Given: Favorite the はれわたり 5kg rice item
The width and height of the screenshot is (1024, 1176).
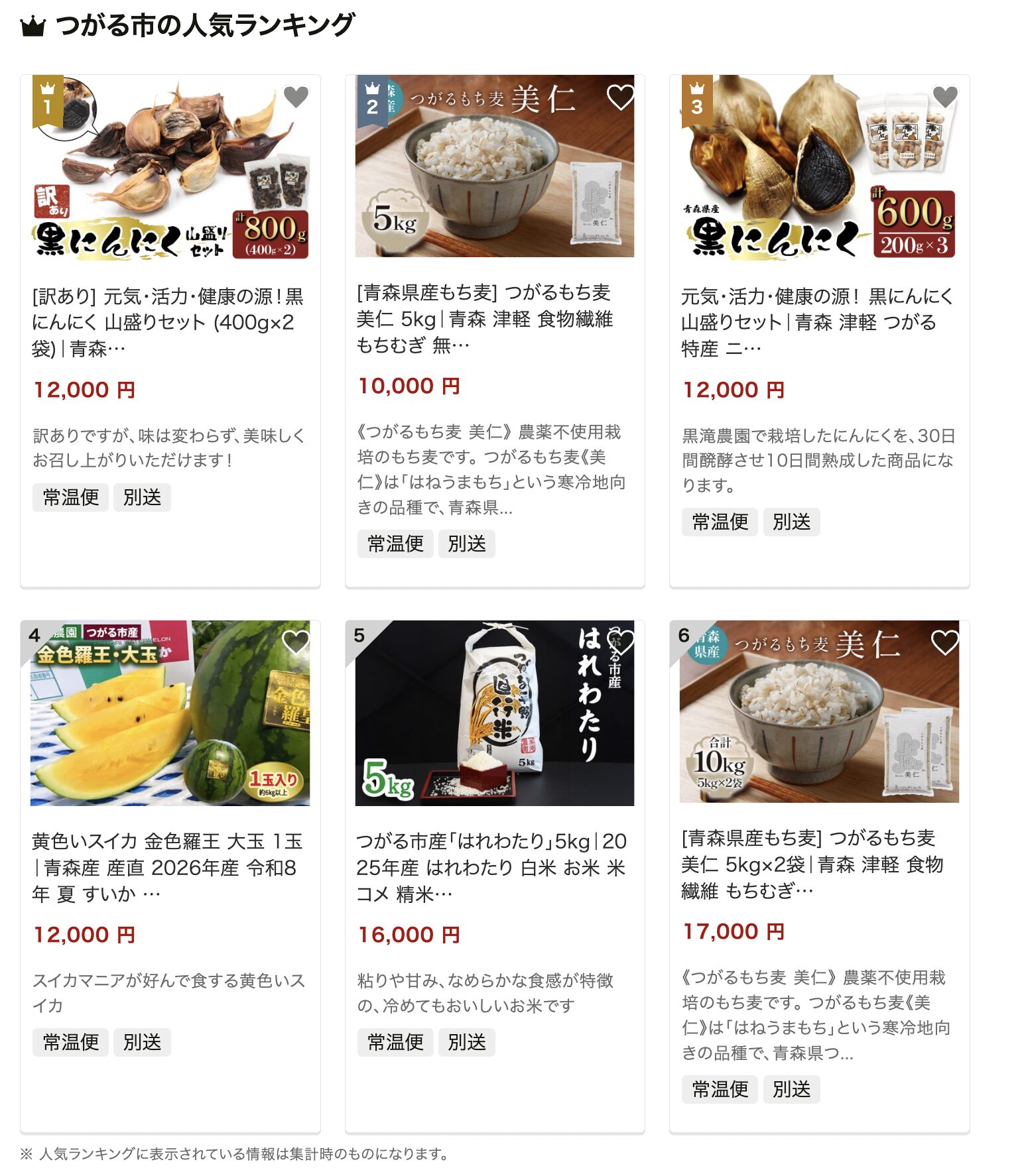Looking at the screenshot, I should pos(621,642).
